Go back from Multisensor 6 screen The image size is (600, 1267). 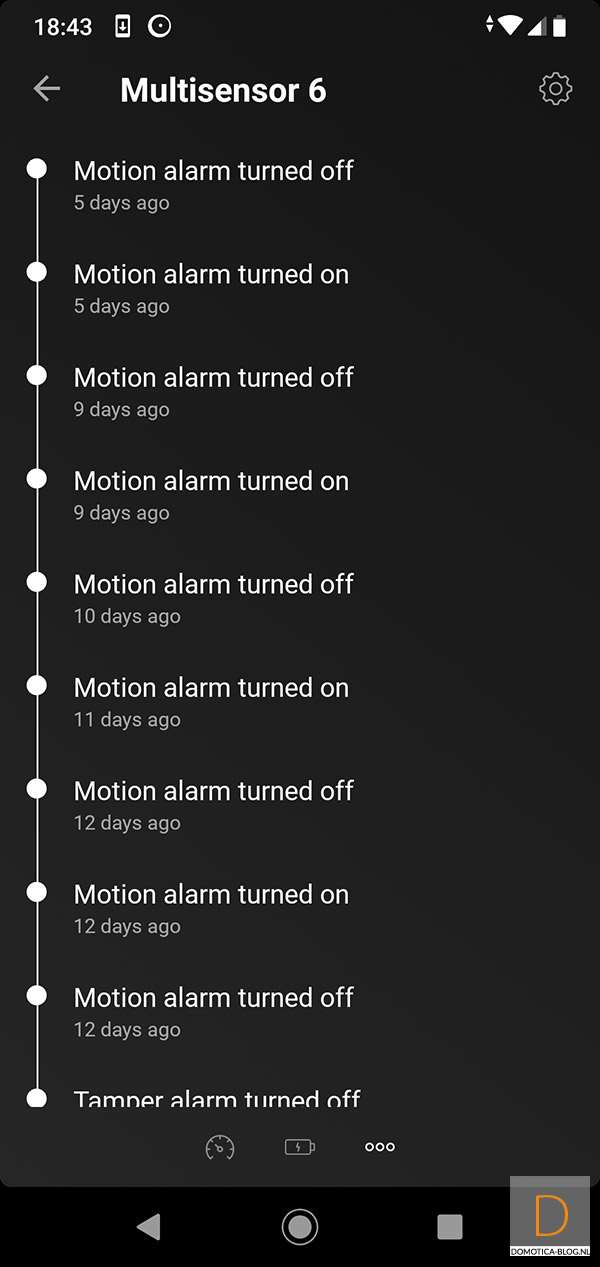pyautogui.click(x=47, y=89)
